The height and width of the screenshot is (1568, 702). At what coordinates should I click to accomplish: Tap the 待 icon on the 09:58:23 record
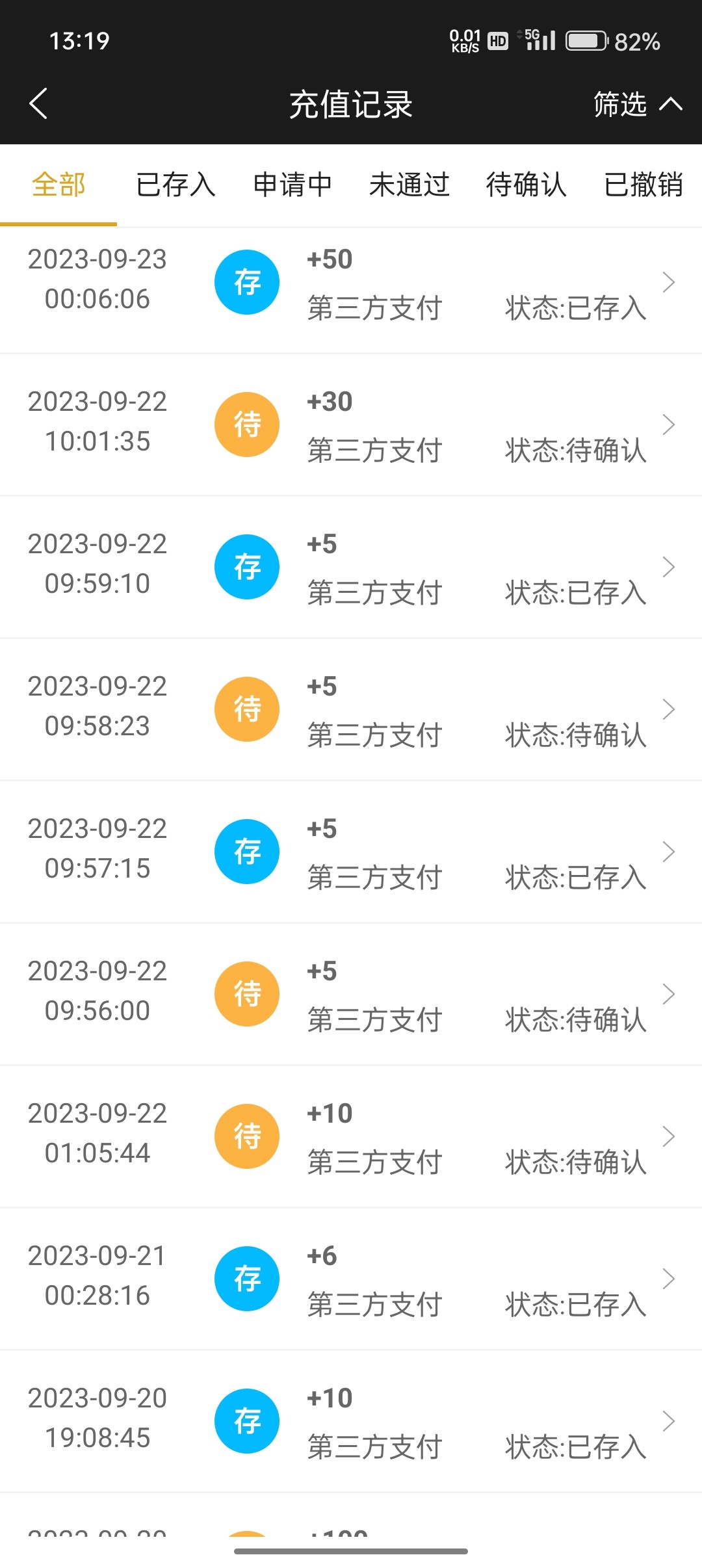[247, 709]
